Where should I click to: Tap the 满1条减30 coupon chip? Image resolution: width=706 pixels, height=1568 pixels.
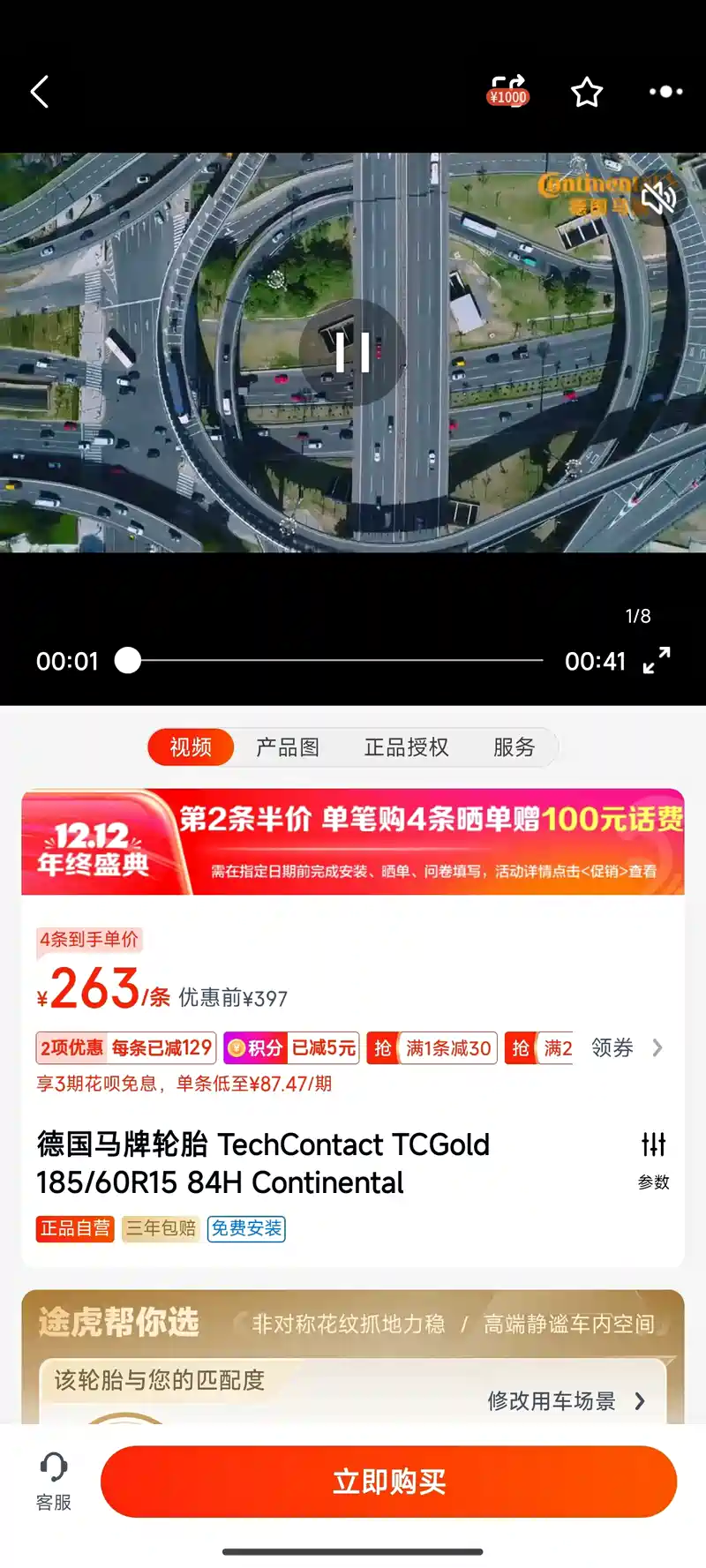(x=432, y=1047)
